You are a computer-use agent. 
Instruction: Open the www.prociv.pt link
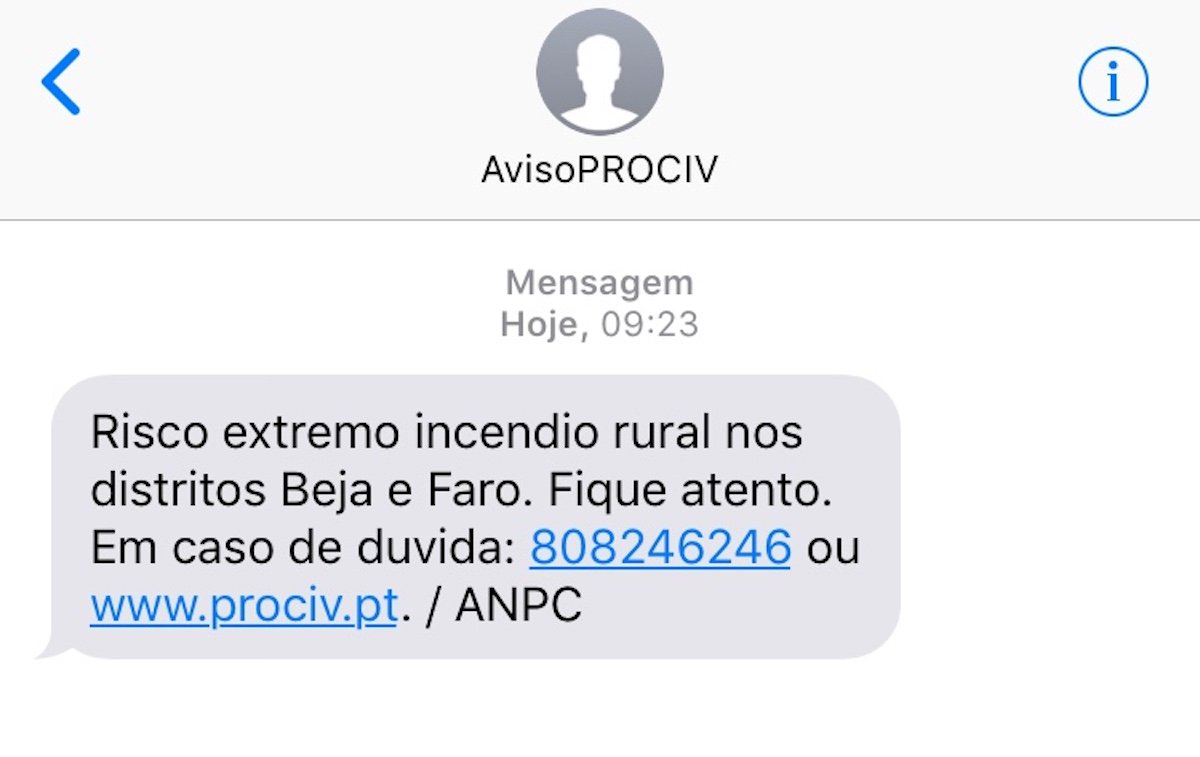click(245, 606)
